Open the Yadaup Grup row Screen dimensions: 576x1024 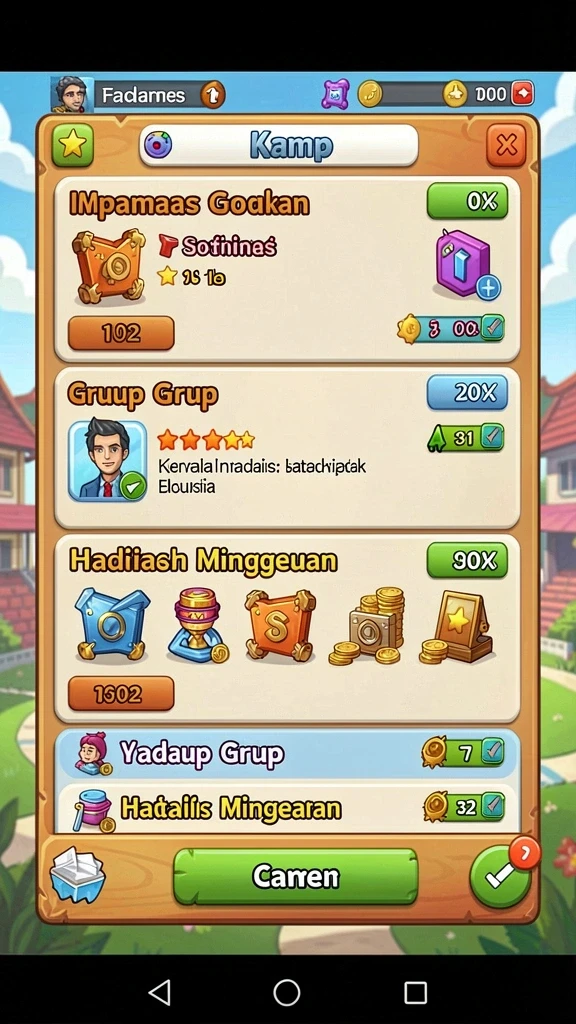288,754
